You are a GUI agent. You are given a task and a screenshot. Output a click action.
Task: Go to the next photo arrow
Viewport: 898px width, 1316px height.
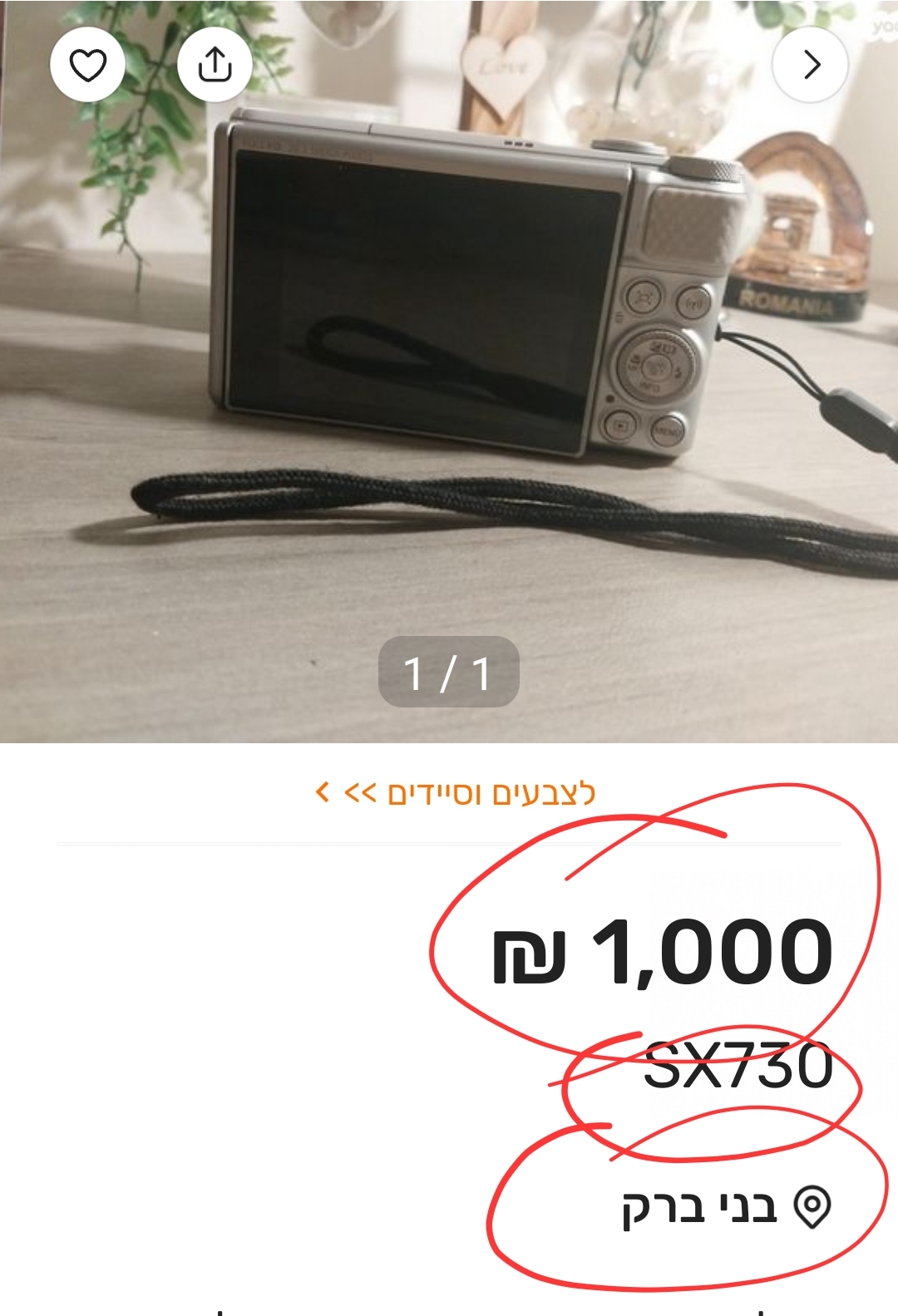[x=810, y=65]
